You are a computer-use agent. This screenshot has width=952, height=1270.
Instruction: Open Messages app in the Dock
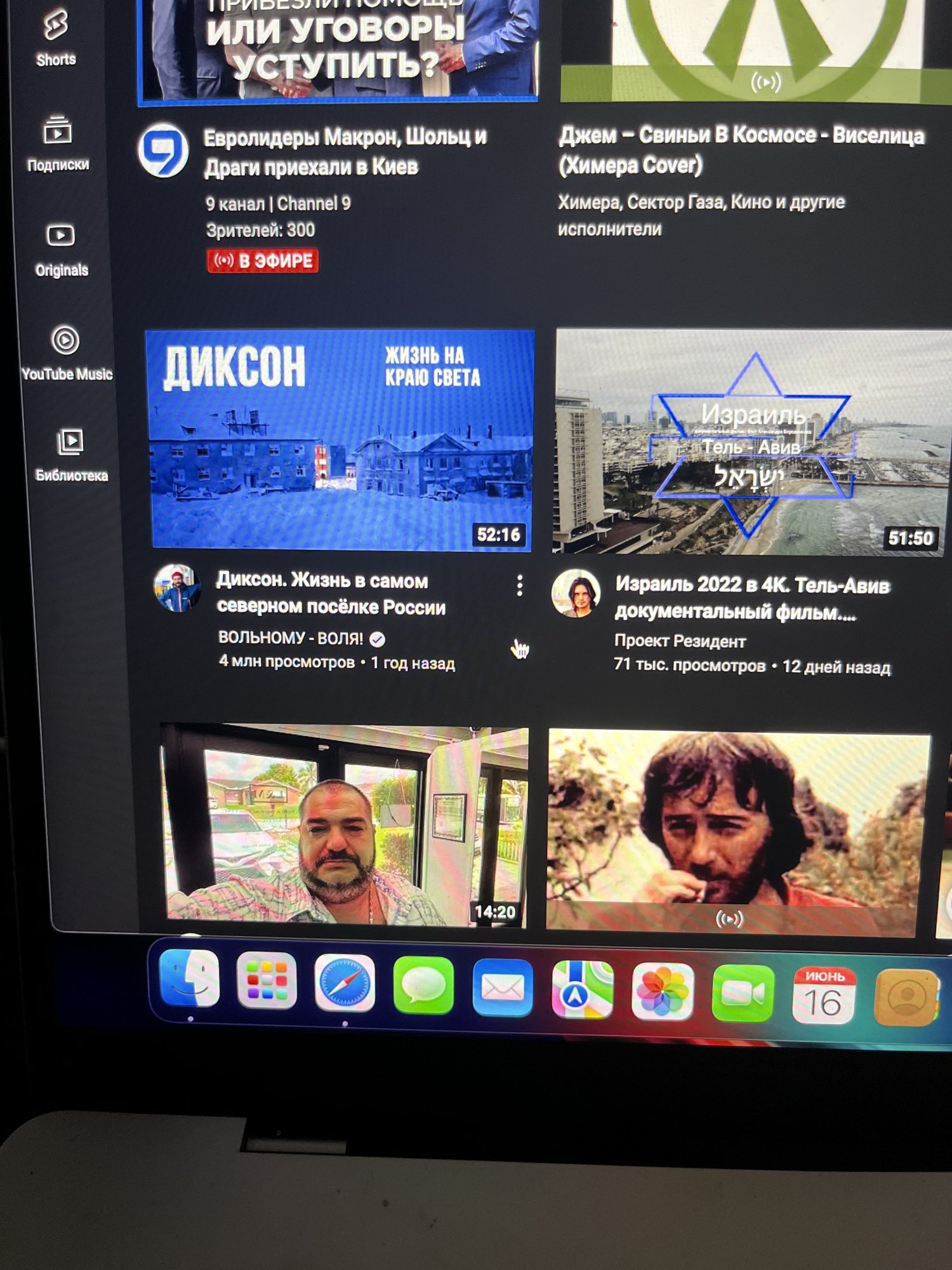[x=423, y=986]
